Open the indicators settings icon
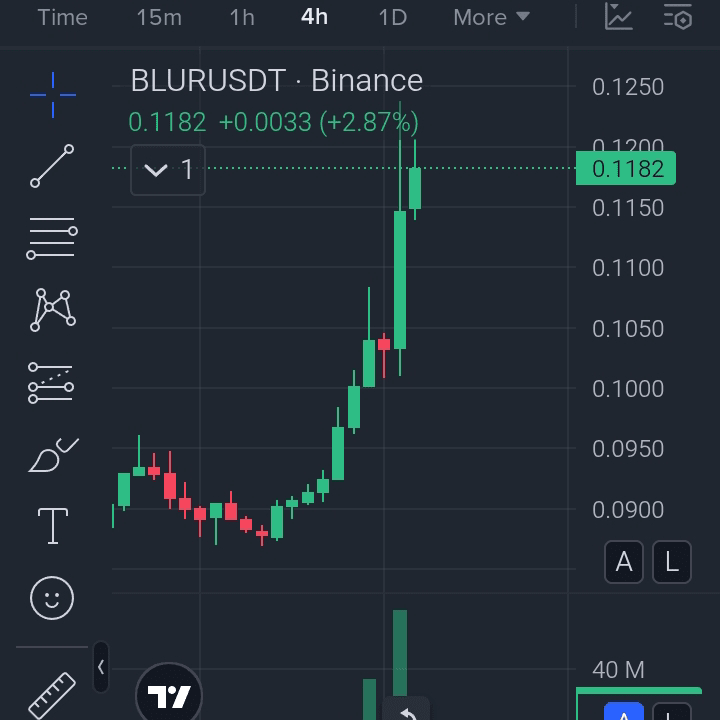This screenshot has width=720, height=720. (678, 17)
